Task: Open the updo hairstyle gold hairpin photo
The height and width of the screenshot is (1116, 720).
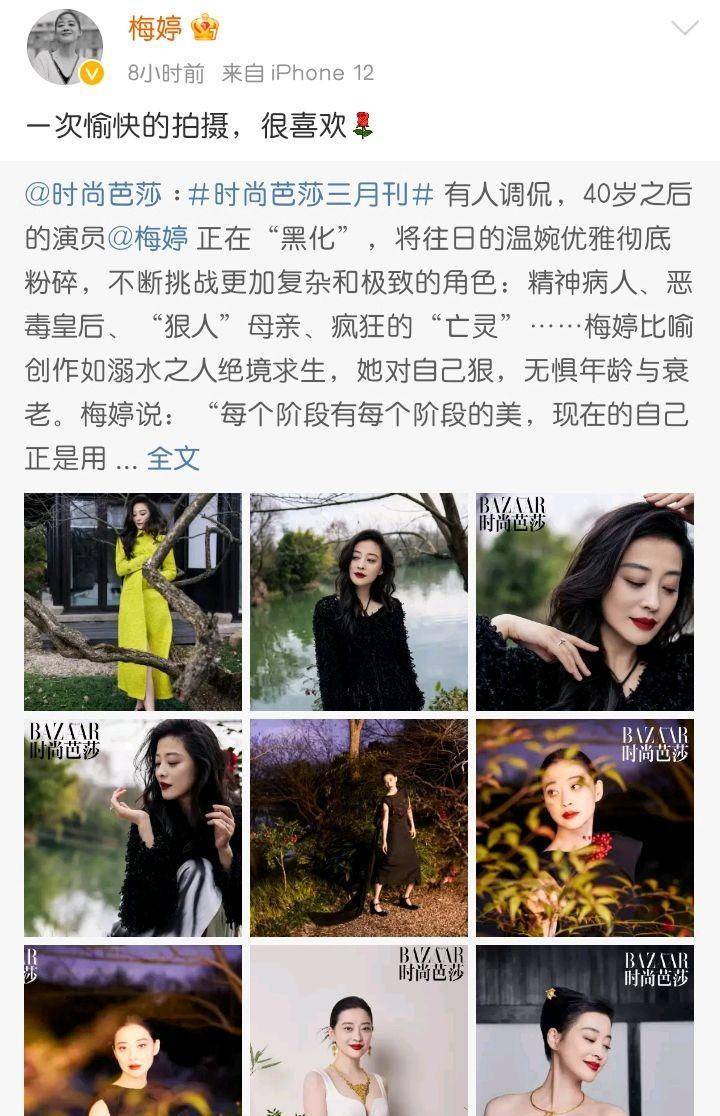Action: [585, 1030]
